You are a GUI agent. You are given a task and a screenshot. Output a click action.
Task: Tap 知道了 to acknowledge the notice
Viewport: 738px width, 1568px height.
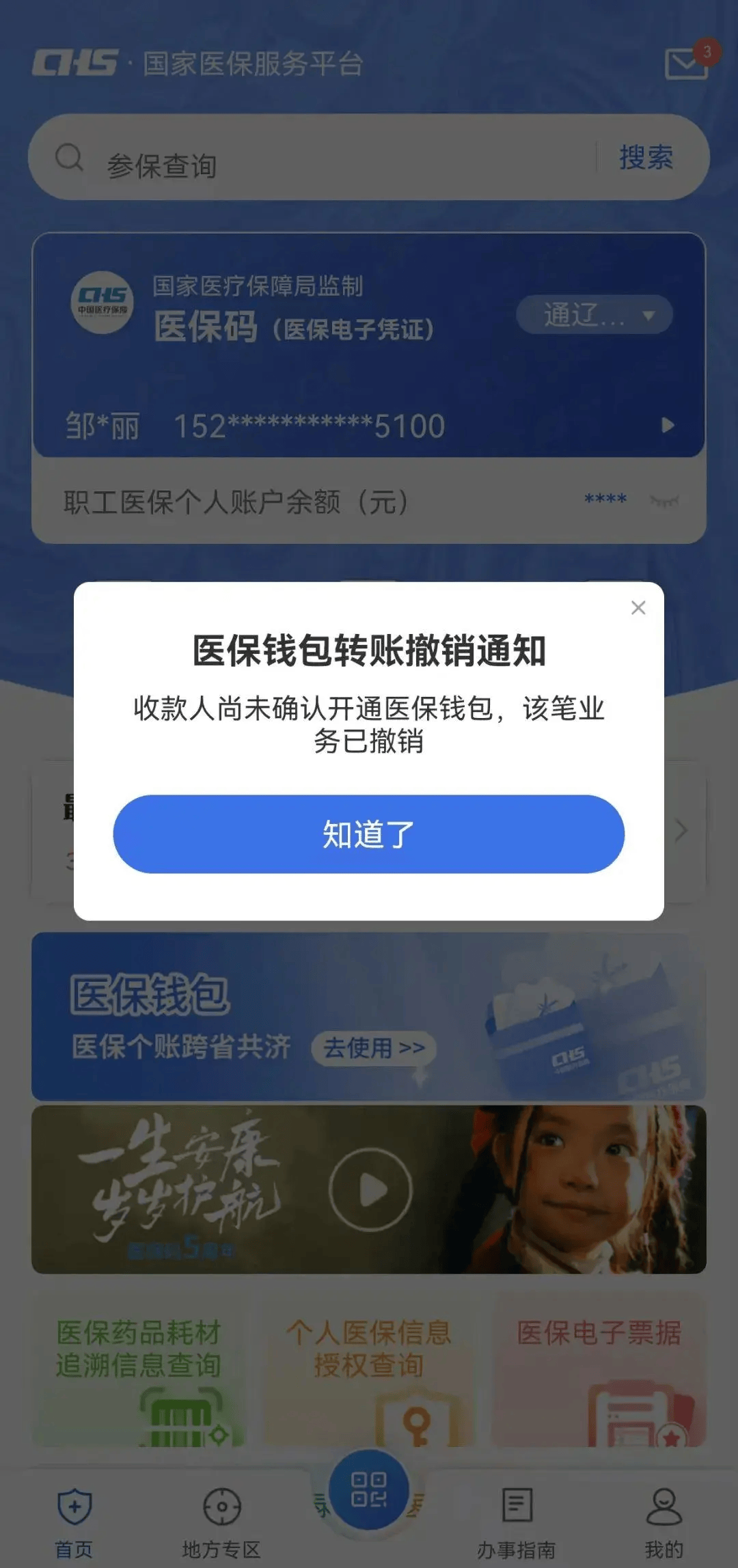click(368, 834)
